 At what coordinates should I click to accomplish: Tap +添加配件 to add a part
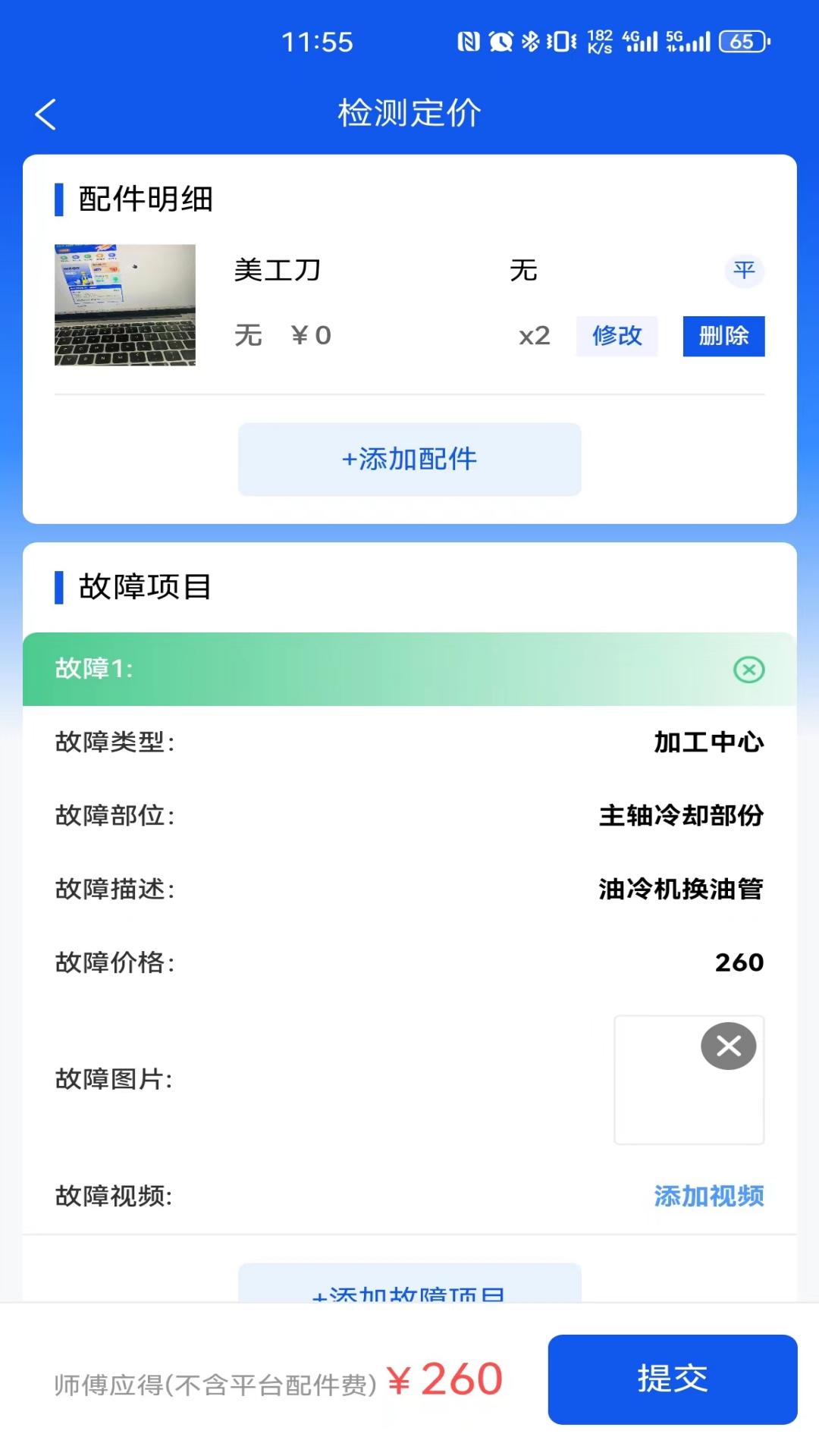(409, 459)
